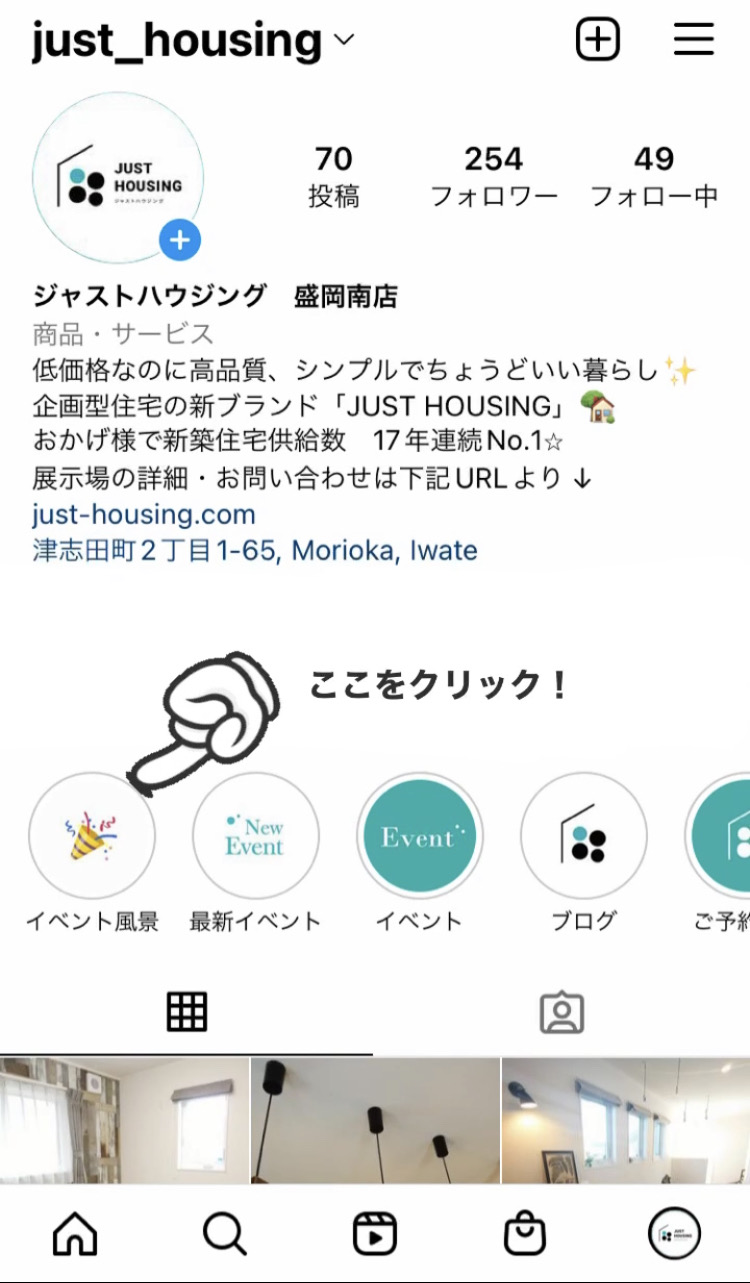
Task: Switch to the posts grid tab
Action: pos(187,1012)
